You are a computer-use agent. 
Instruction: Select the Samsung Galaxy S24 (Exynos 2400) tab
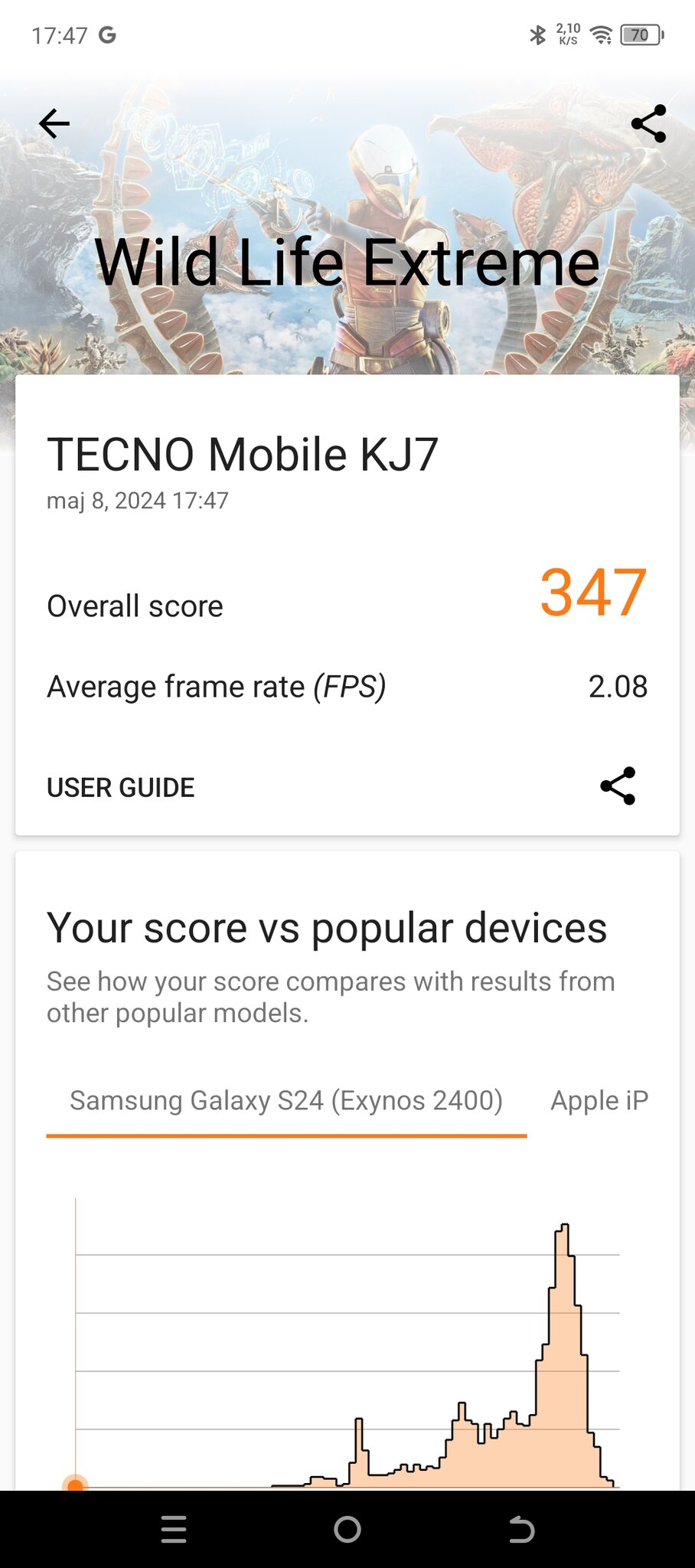[286, 1100]
